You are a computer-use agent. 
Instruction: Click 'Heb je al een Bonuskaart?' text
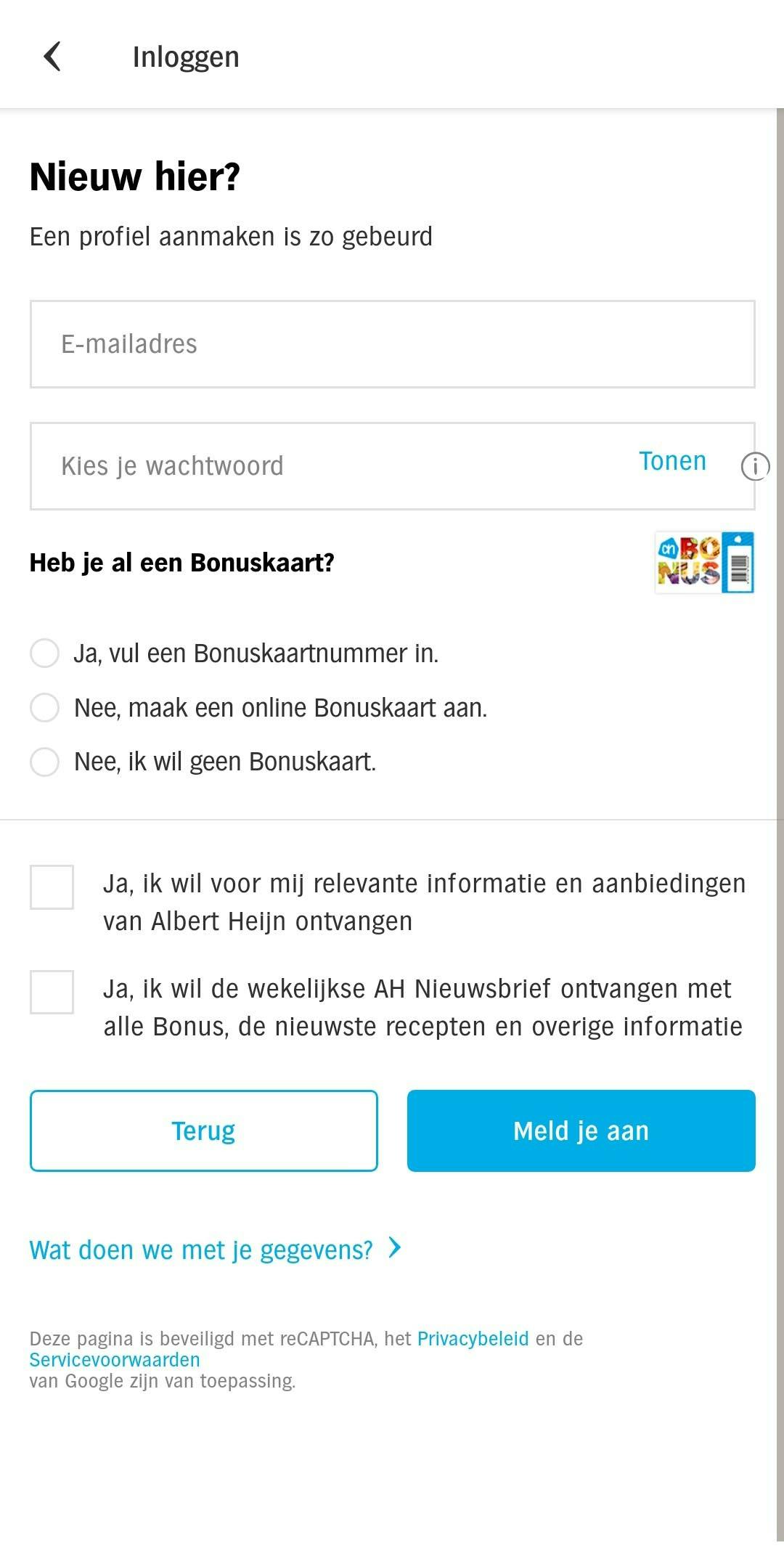coord(182,562)
